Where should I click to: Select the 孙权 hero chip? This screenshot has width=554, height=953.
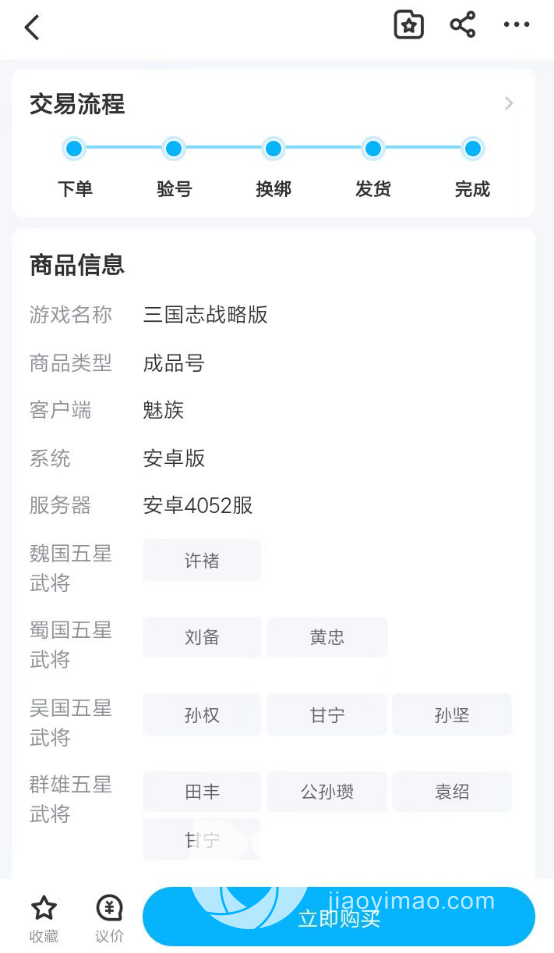pyautogui.click(x=202, y=715)
